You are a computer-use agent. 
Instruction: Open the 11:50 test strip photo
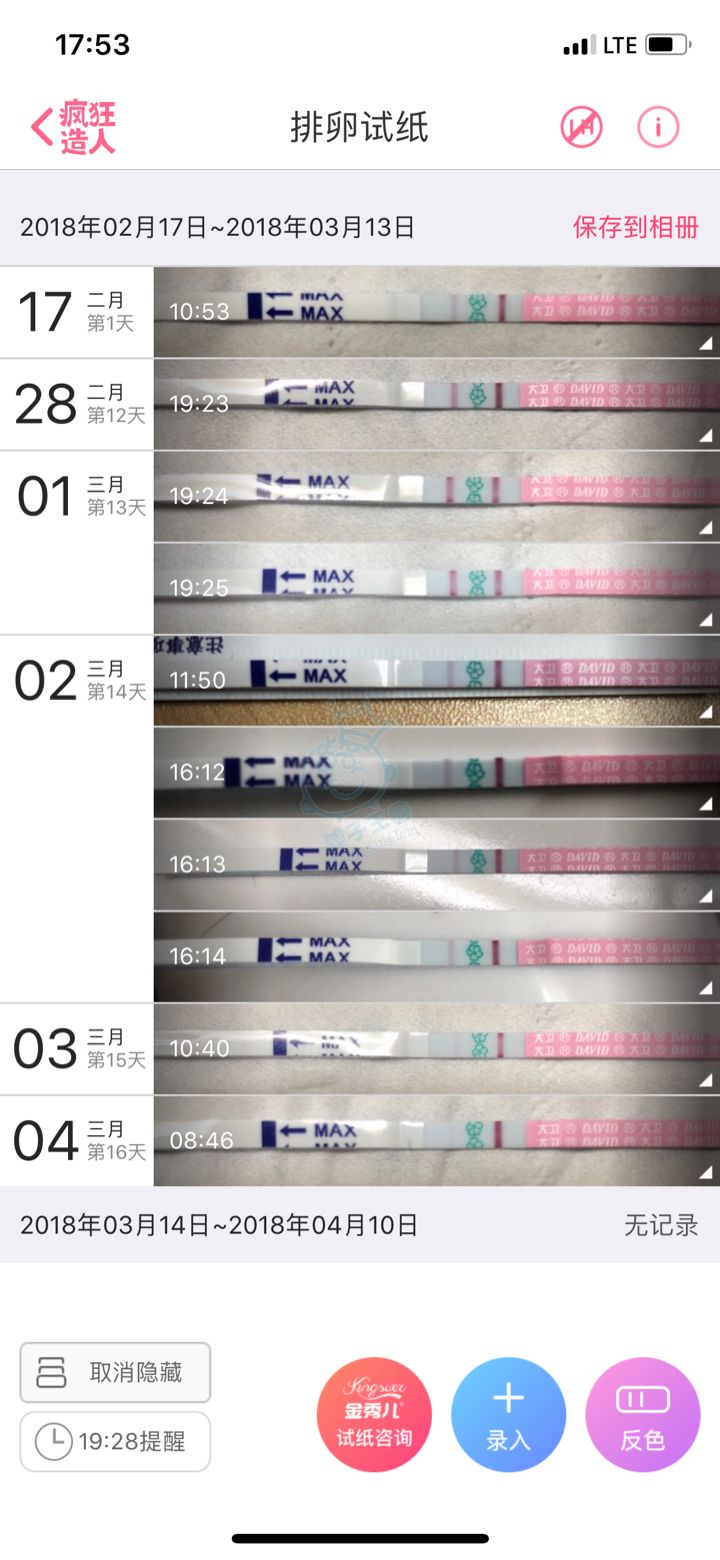436,680
